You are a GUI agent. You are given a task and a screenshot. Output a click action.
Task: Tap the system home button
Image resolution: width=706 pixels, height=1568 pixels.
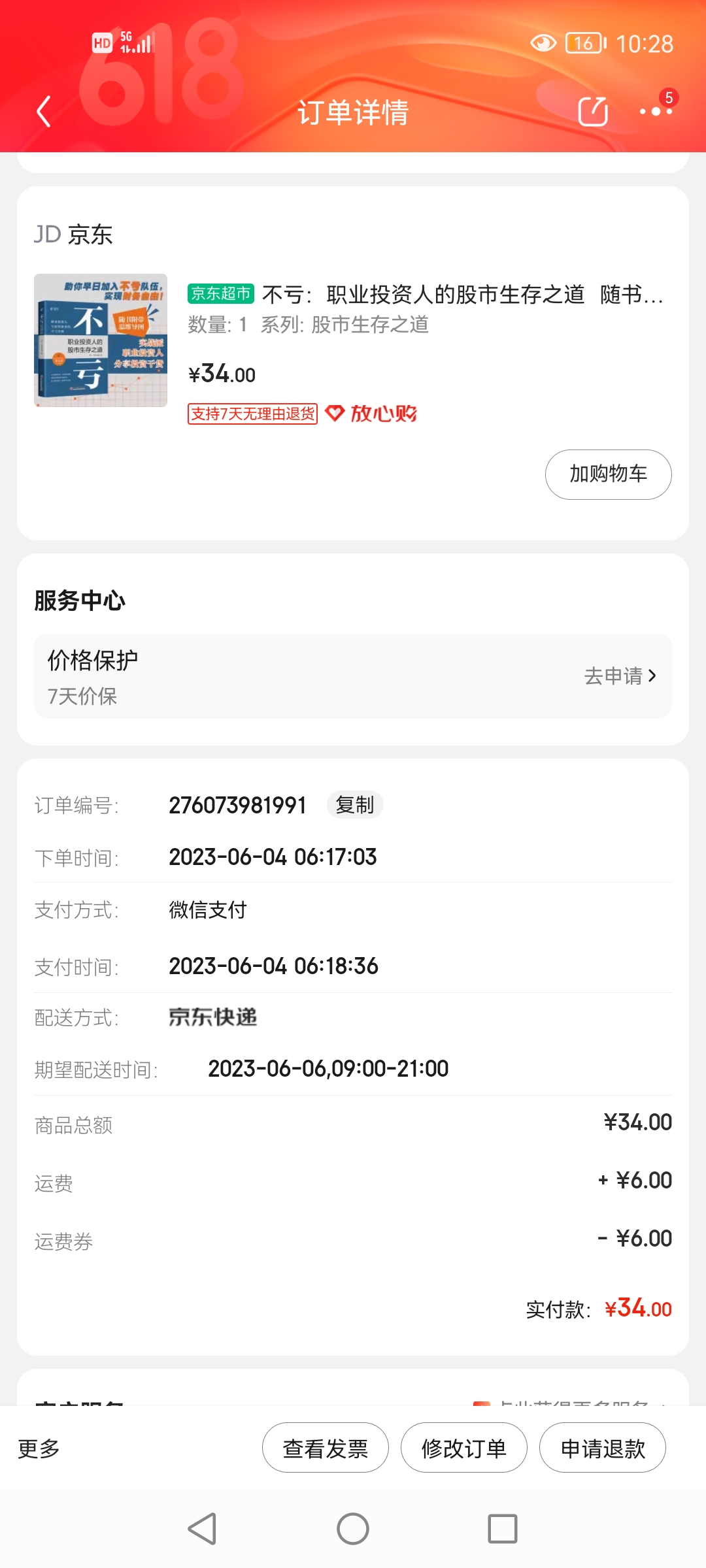click(x=353, y=1529)
